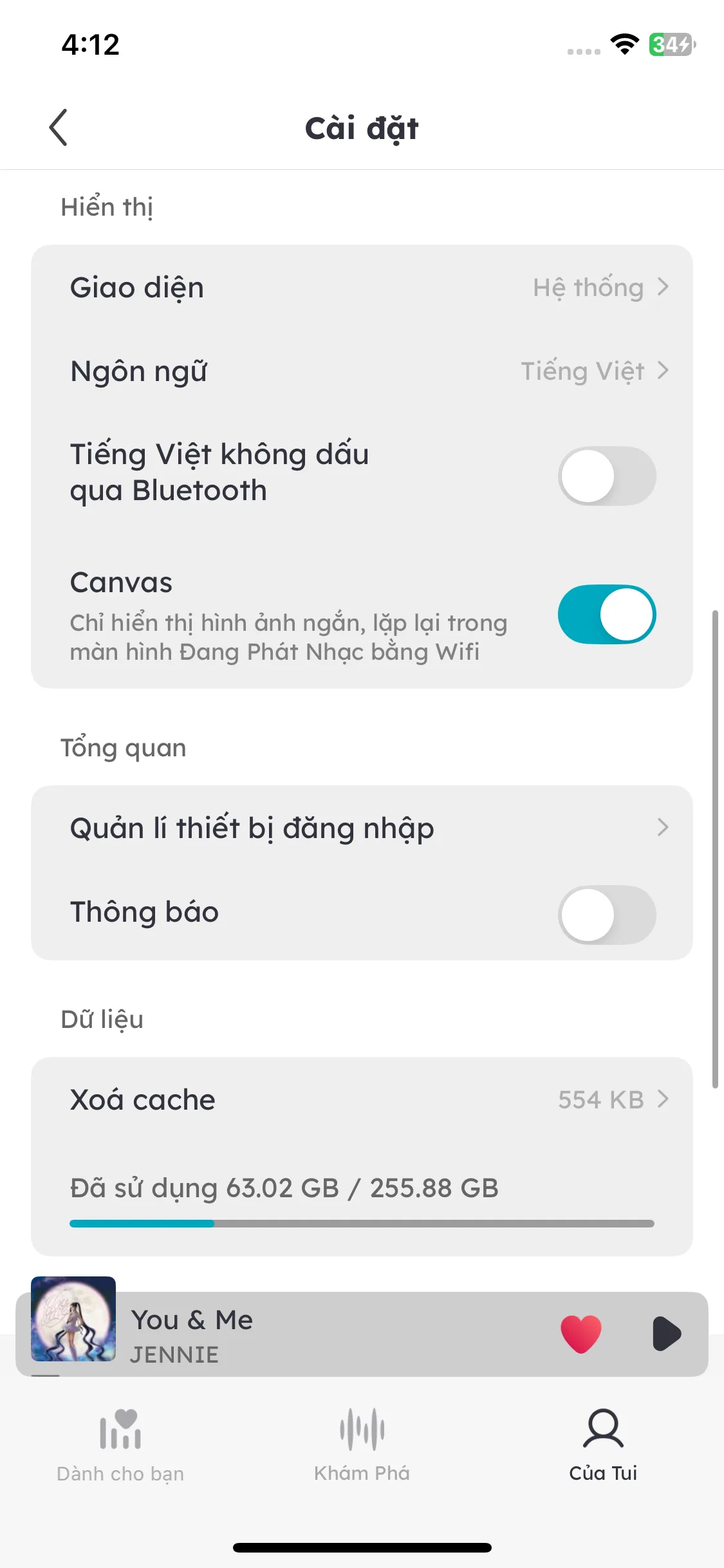
Task: Turn off the Canvas switch
Action: point(607,614)
